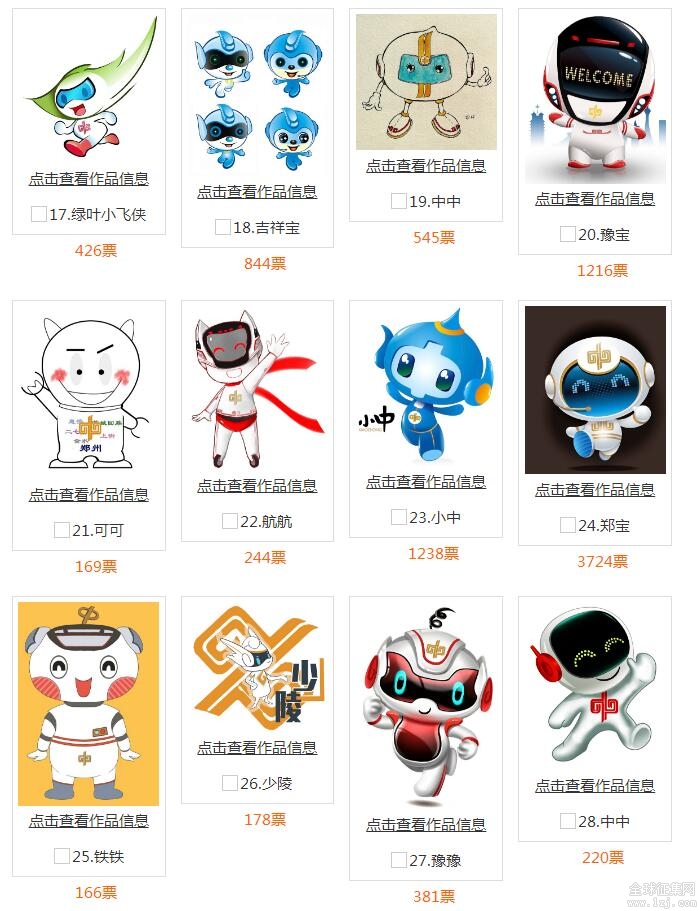
Task: Select the checkbox for 18.吉祥宝
Action: pyautogui.click(x=223, y=227)
